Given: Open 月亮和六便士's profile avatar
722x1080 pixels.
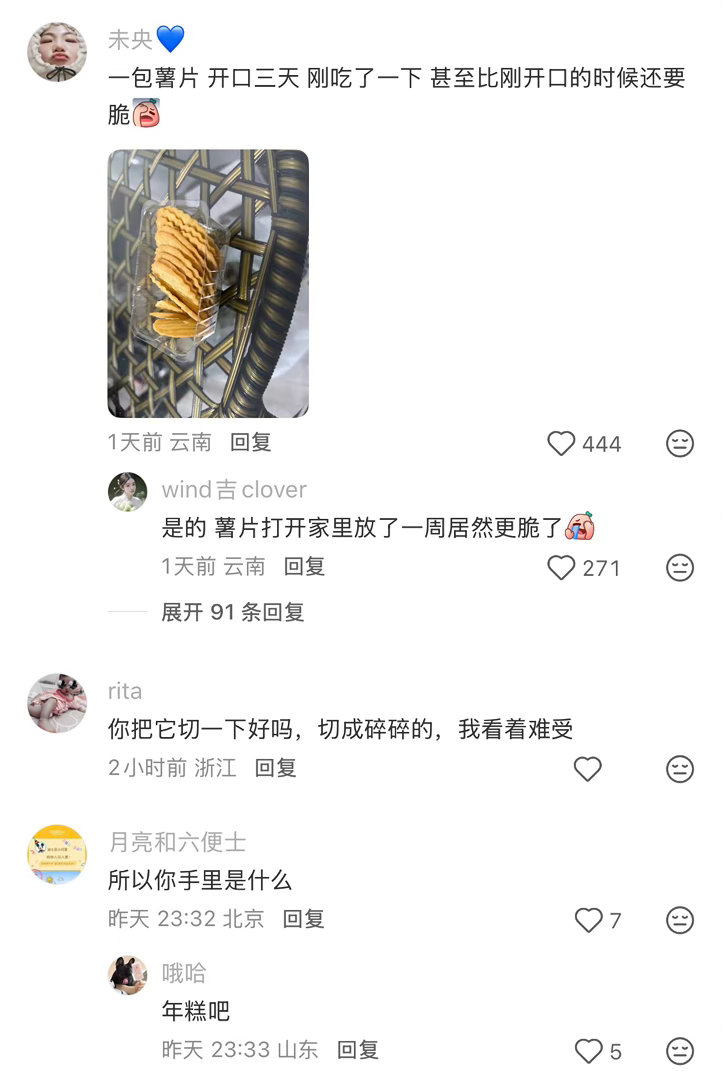Looking at the screenshot, I should pos(57,848).
